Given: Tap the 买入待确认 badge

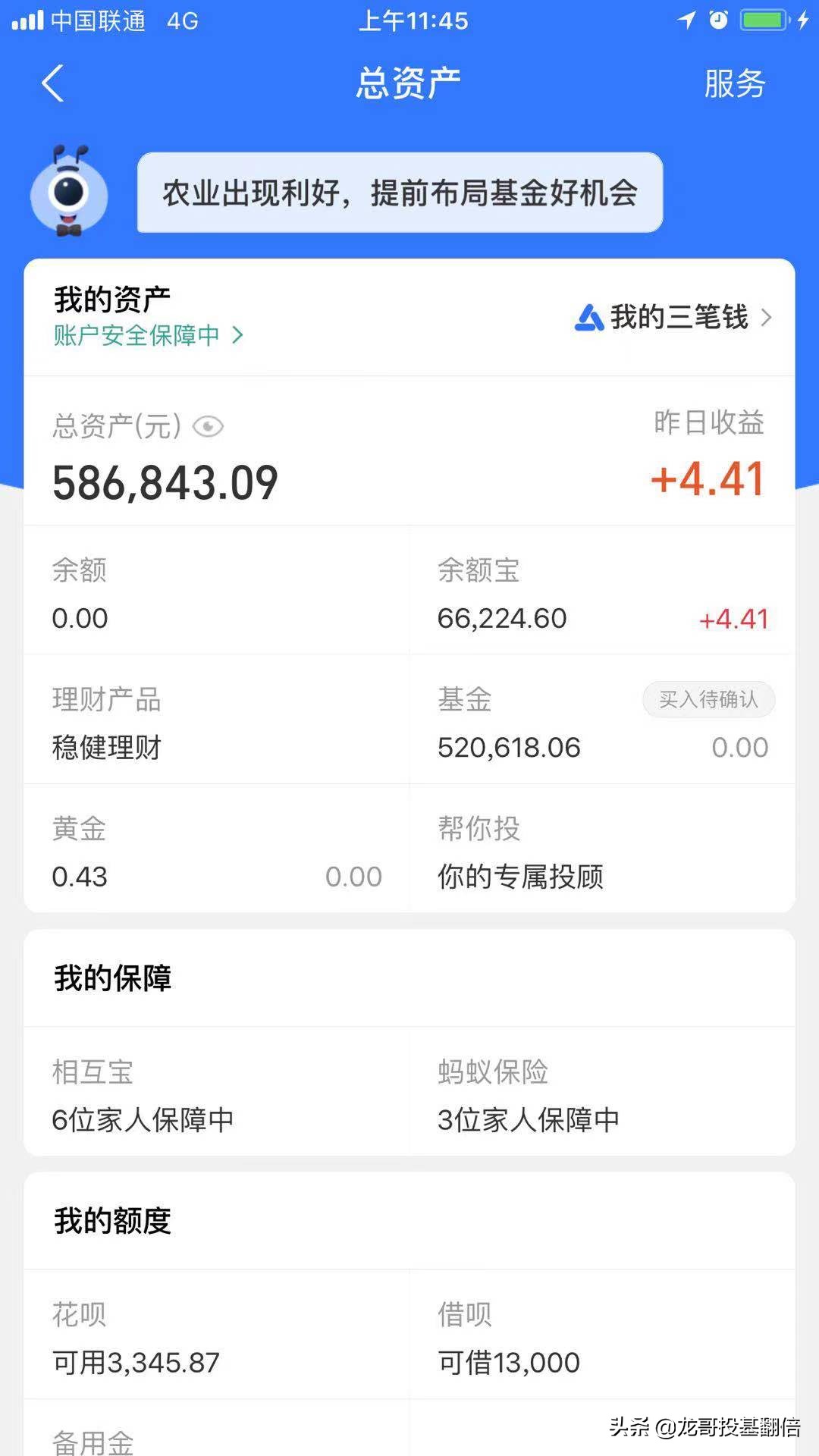Looking at the screenshot, I should coord(708,699).
